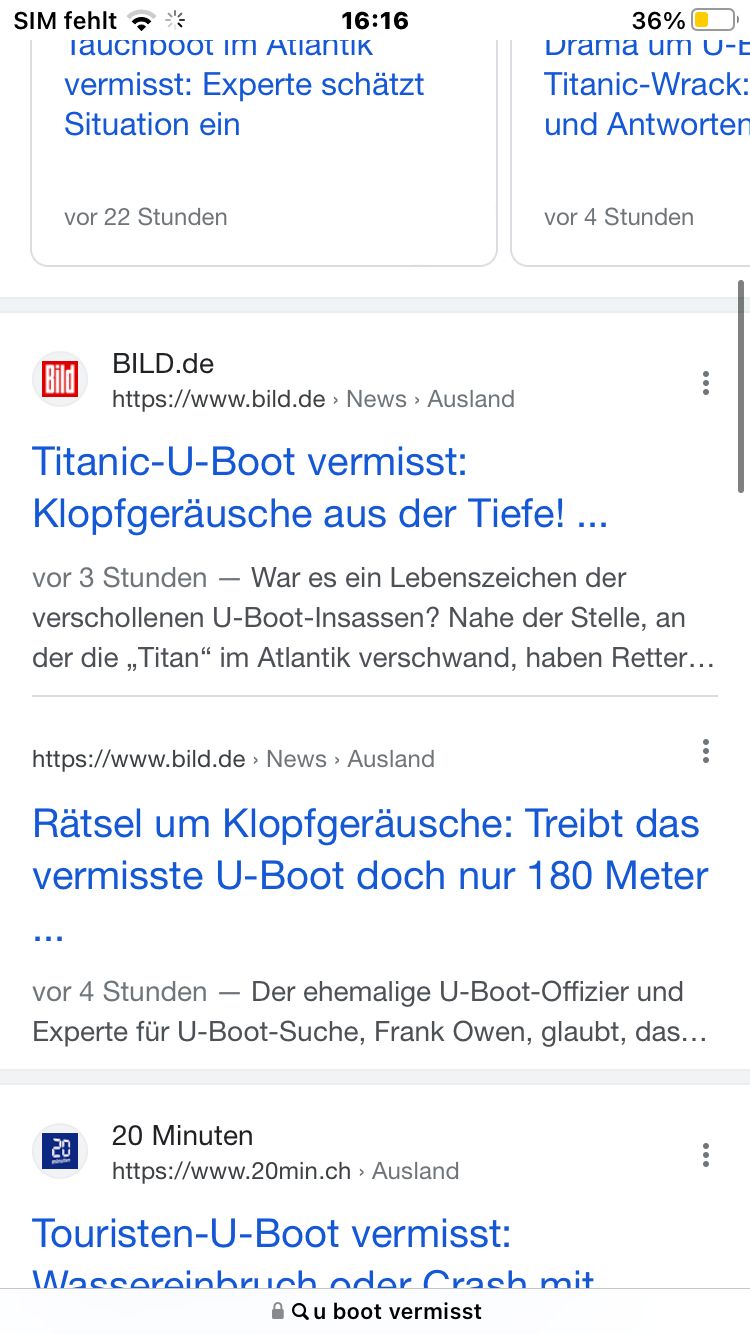Open options for the BILD.de result

(x=706, y=383)
